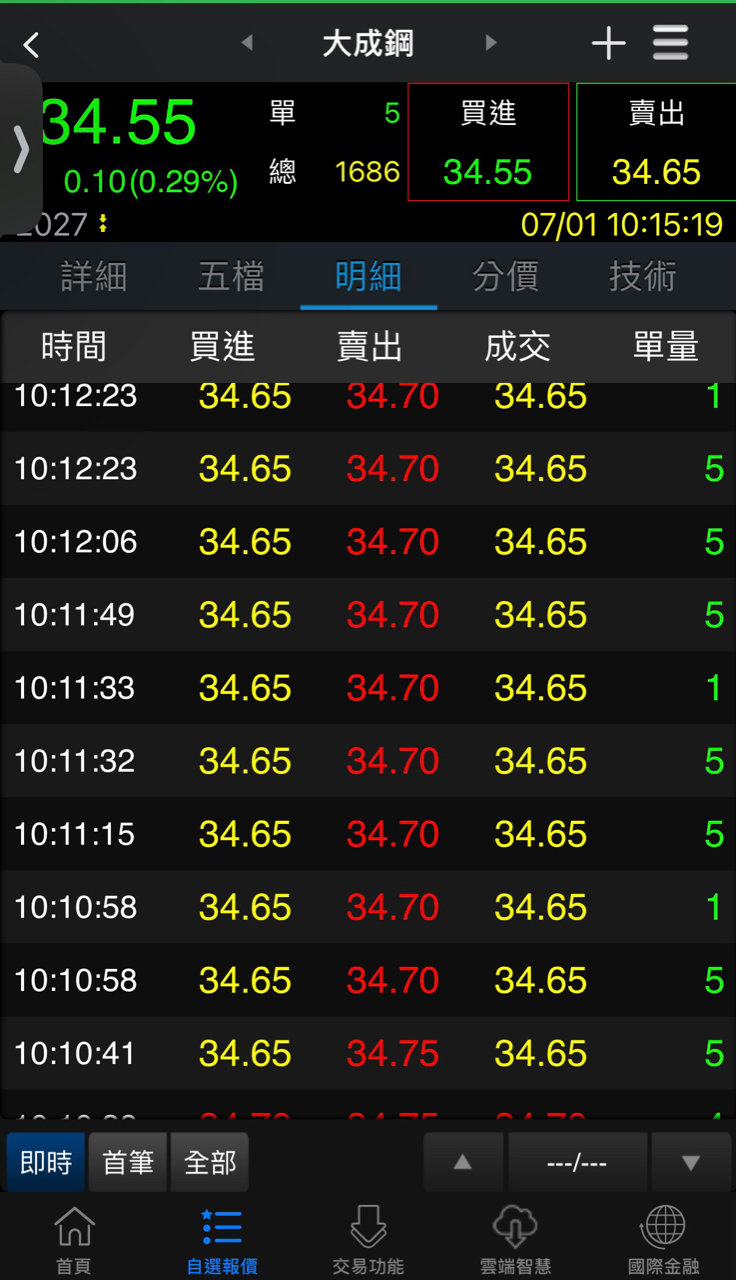This screenshot has height=1280, width=737.
Task: Go to the 首頁 home tab
Action: (x=73, y=1240)
